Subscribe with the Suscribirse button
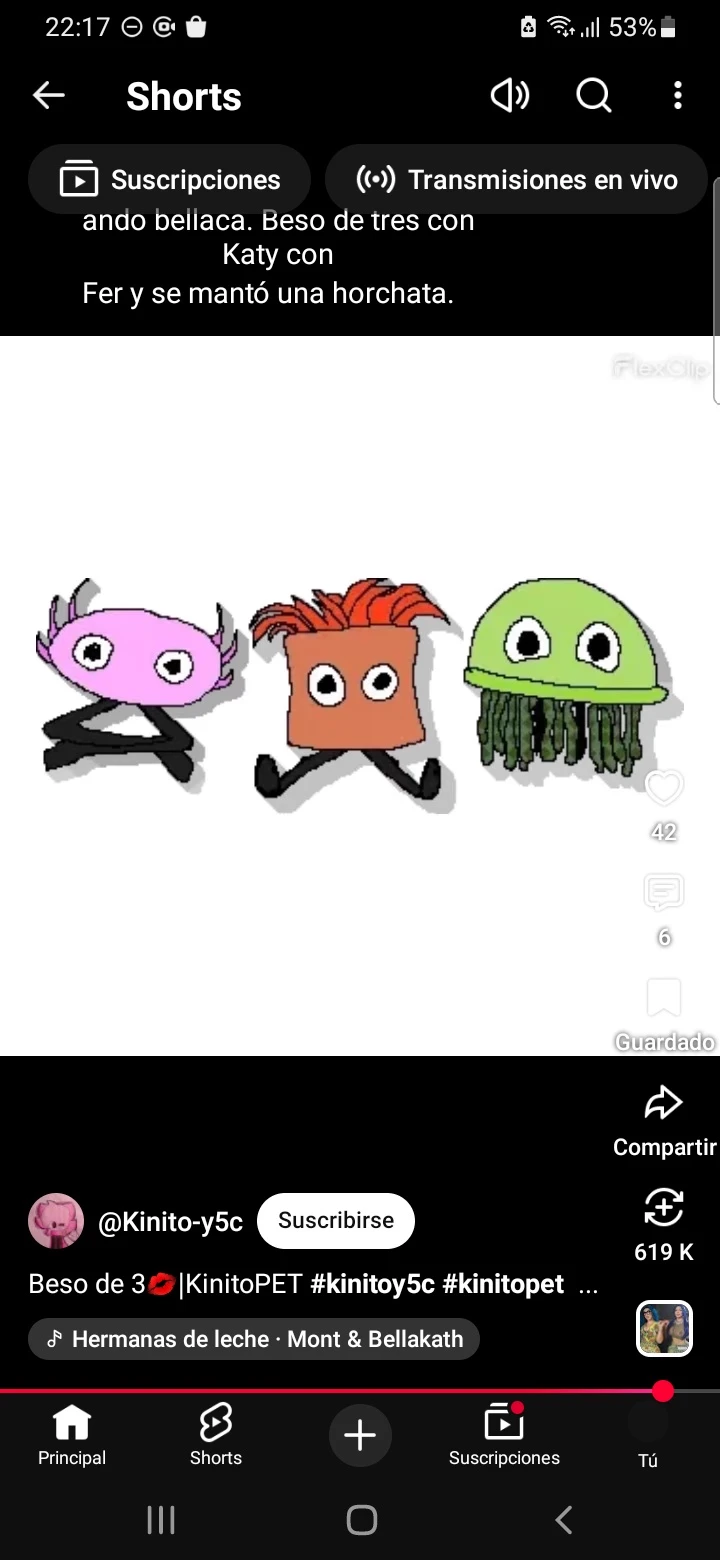 [336, 1221]
